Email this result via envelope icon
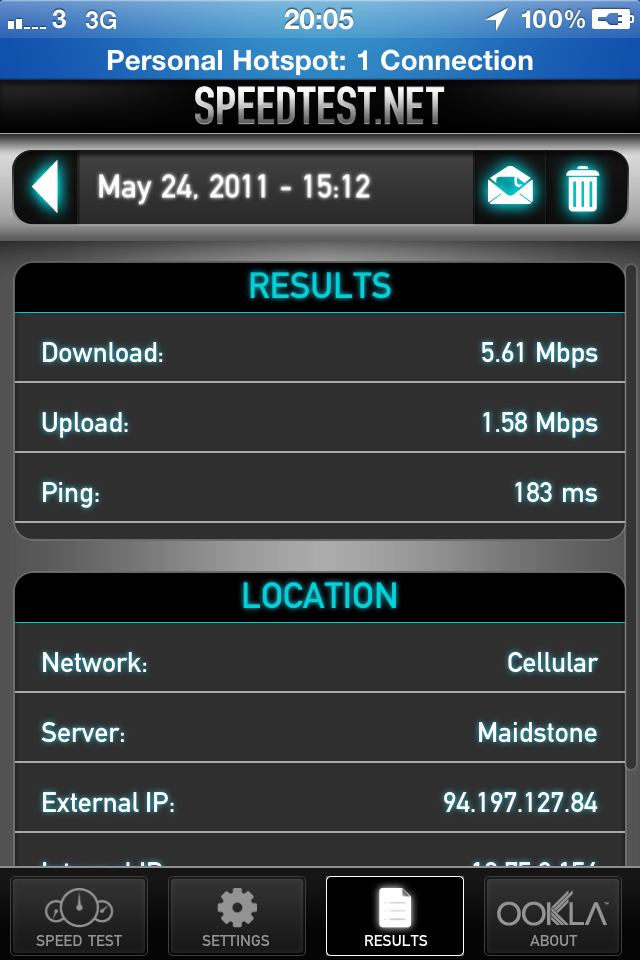This screenshot has width=640, height=960. pos(510,187)
